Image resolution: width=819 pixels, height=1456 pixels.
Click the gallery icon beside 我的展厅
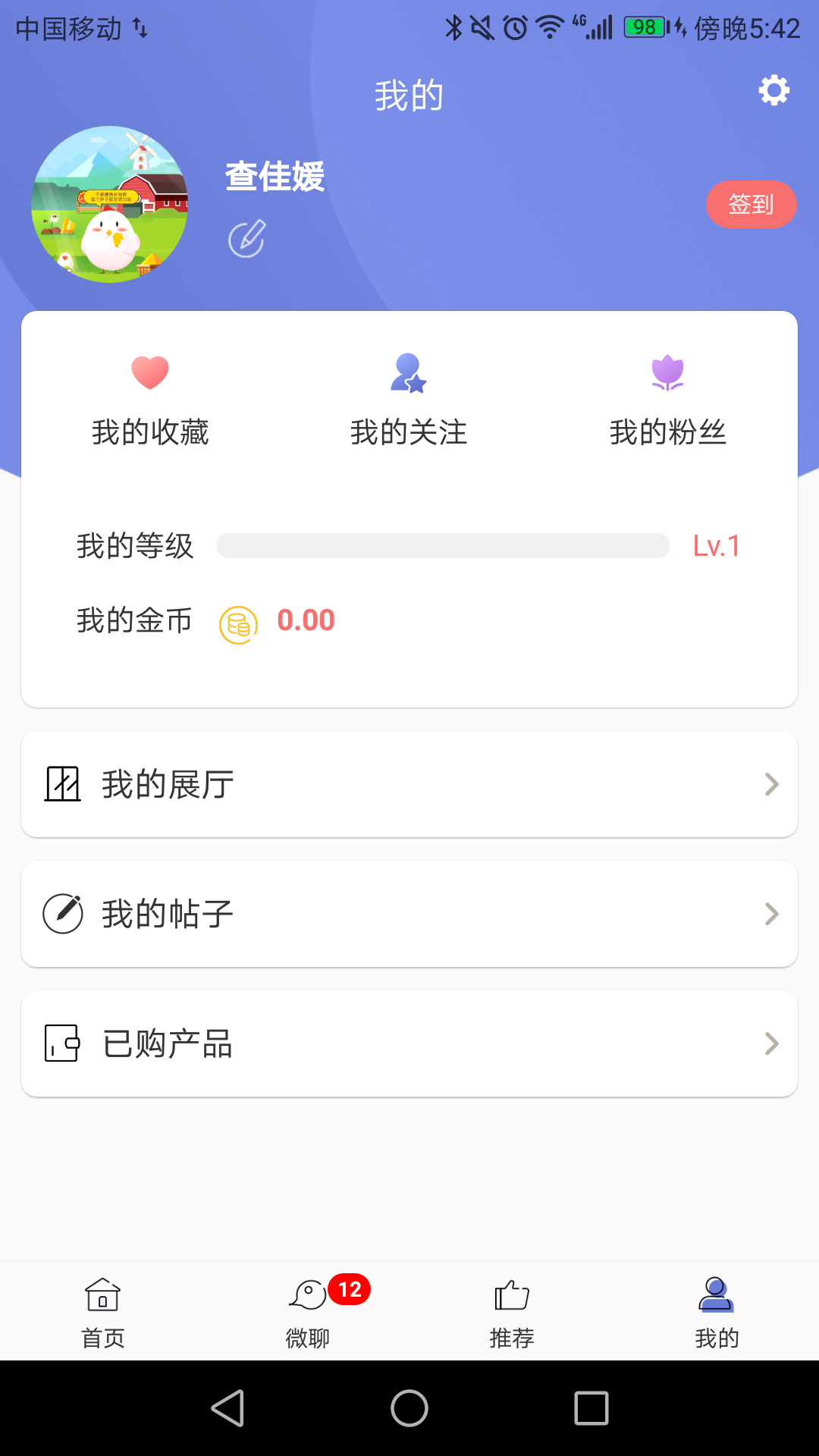pos(63,784)
